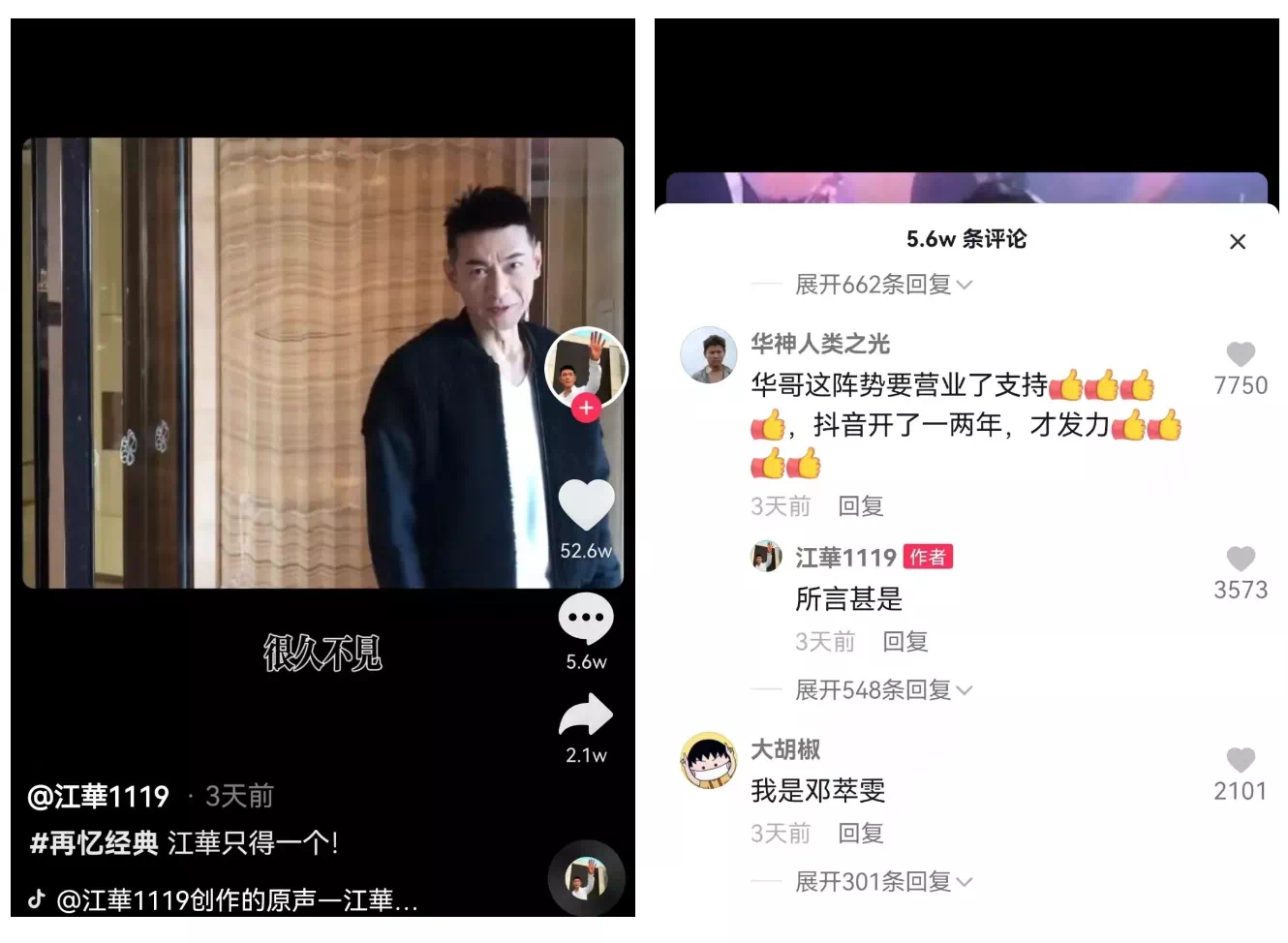Like the video with 52.6w likes
This screenshot has height=943, width=1288.
pos(586,505)
